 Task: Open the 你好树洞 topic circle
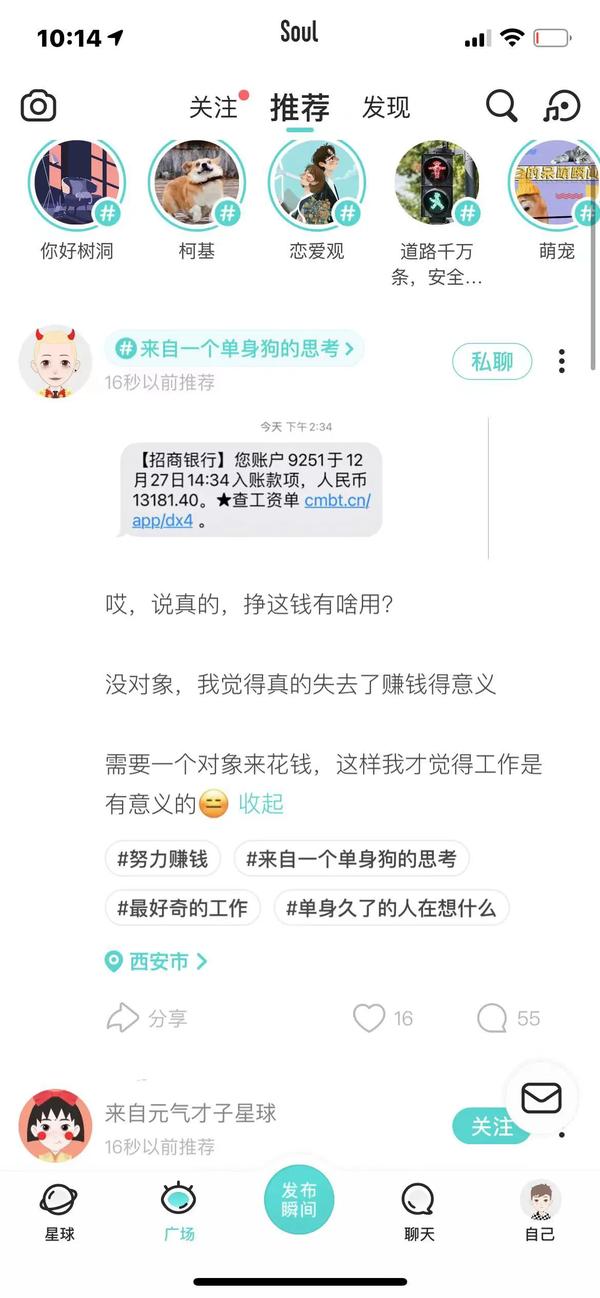[x=76, y=185]
